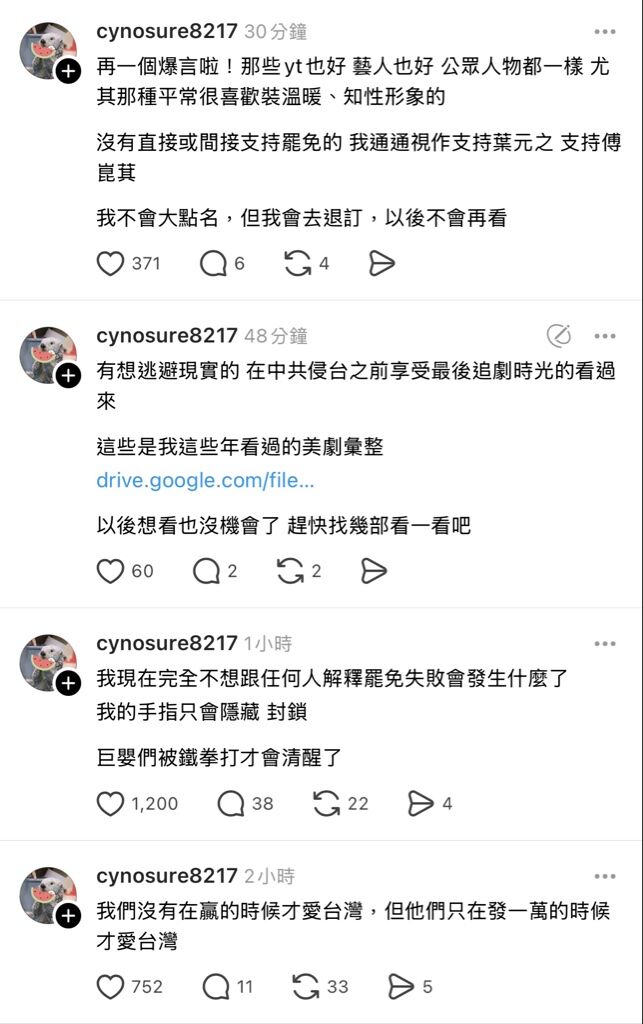Screen dimensions: 643x1024
Task: Share the post posted 30分鐘 ago
Action: 382,263
